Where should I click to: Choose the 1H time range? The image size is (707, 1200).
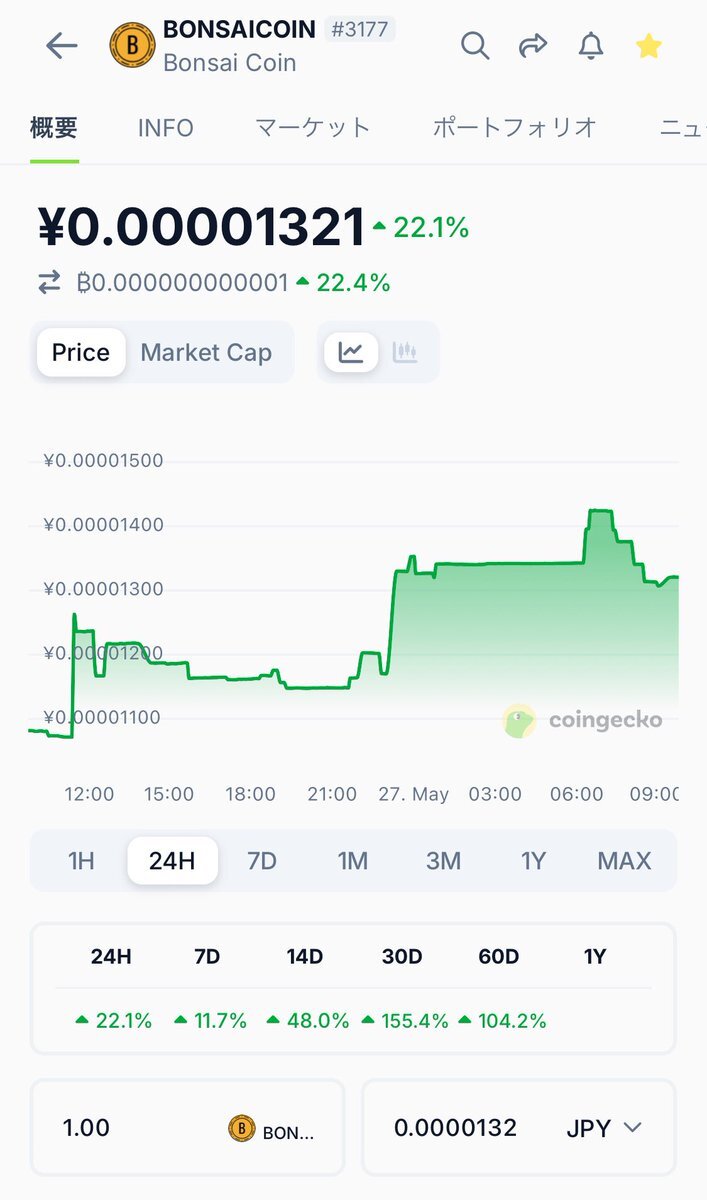(x=81, y=861)
